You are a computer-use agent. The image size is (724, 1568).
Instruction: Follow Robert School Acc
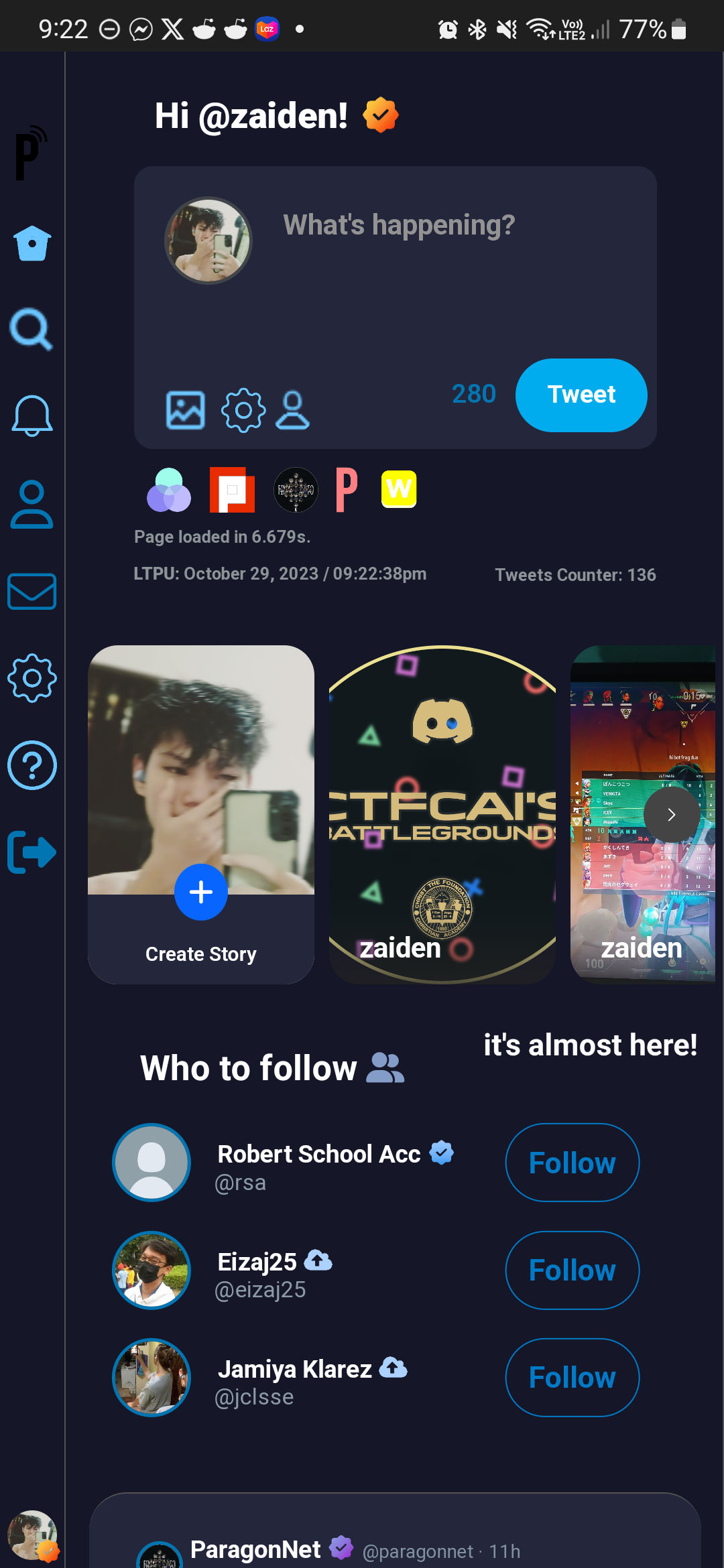[x=572, y=1163]
